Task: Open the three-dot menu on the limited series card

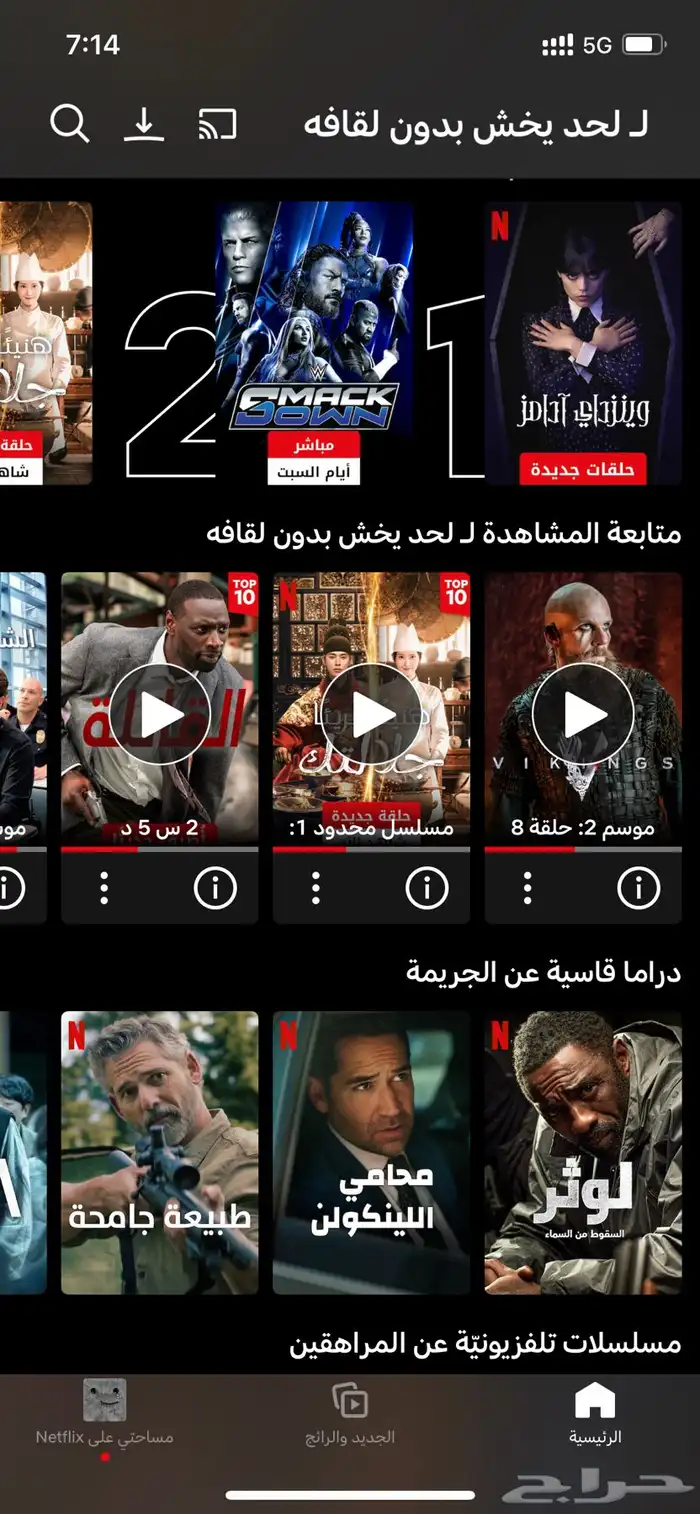Action: click(x=316, y=887)
